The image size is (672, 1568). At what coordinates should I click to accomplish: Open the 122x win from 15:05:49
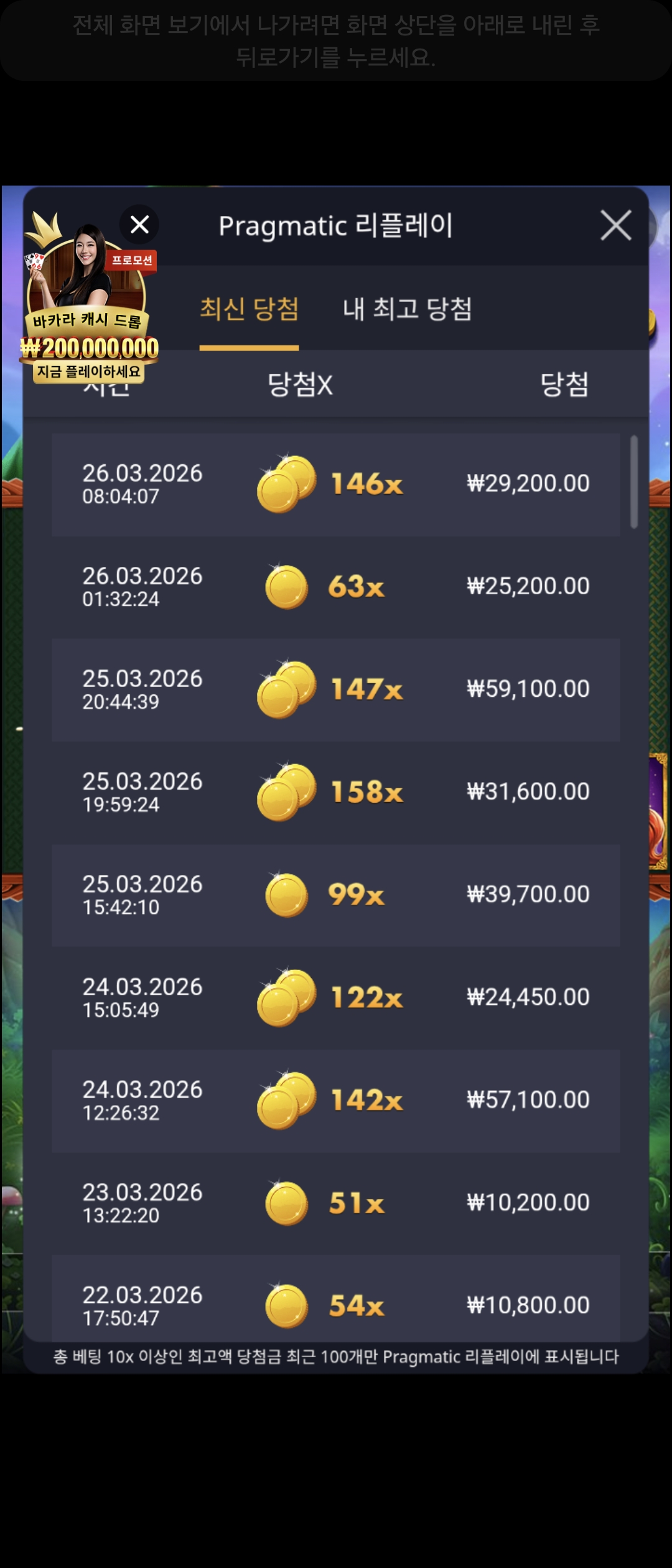335,997
